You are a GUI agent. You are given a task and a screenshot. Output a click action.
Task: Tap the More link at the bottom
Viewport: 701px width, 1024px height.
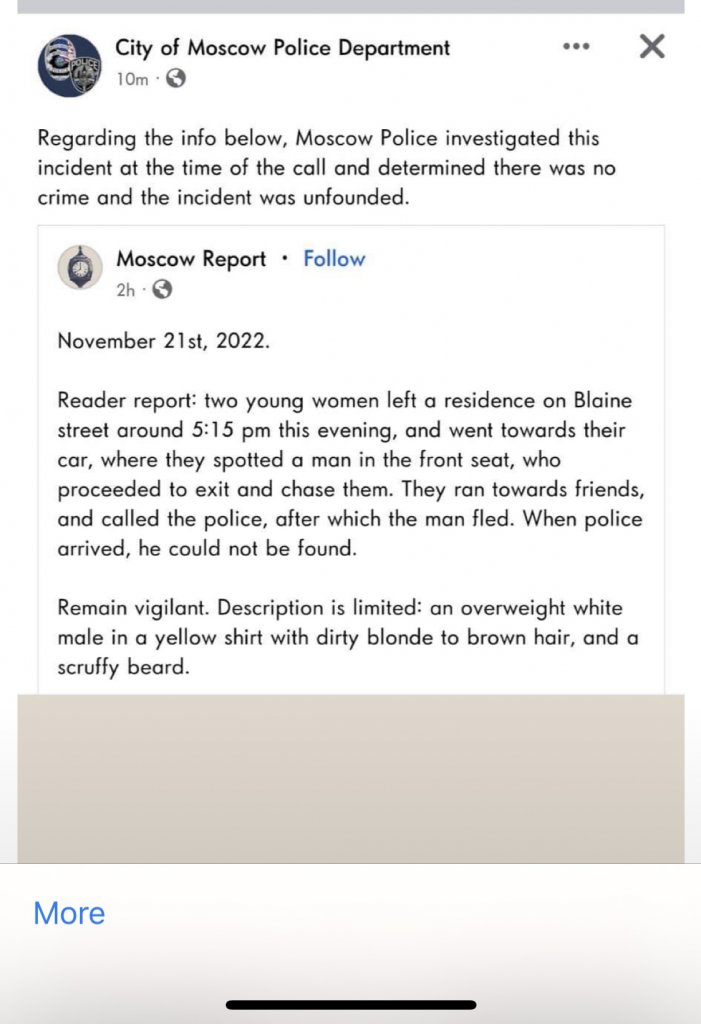(69, 913)
